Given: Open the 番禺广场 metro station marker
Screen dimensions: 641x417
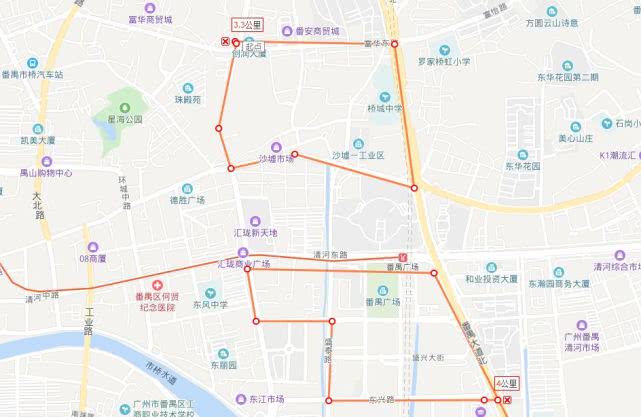Looking at the screenshot, I should coord(403,256).
